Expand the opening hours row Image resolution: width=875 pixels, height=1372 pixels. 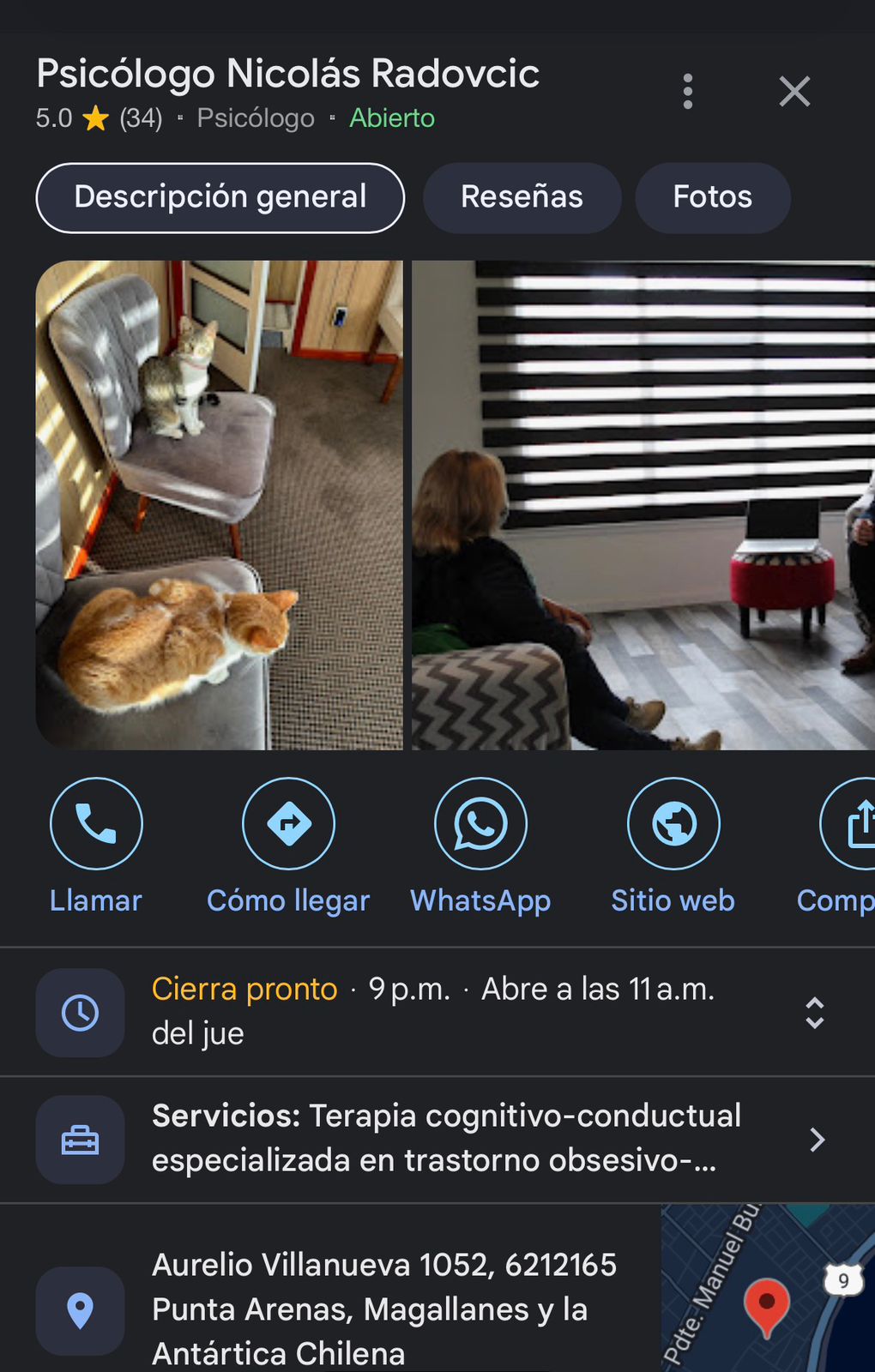(x=437, y=1012)
